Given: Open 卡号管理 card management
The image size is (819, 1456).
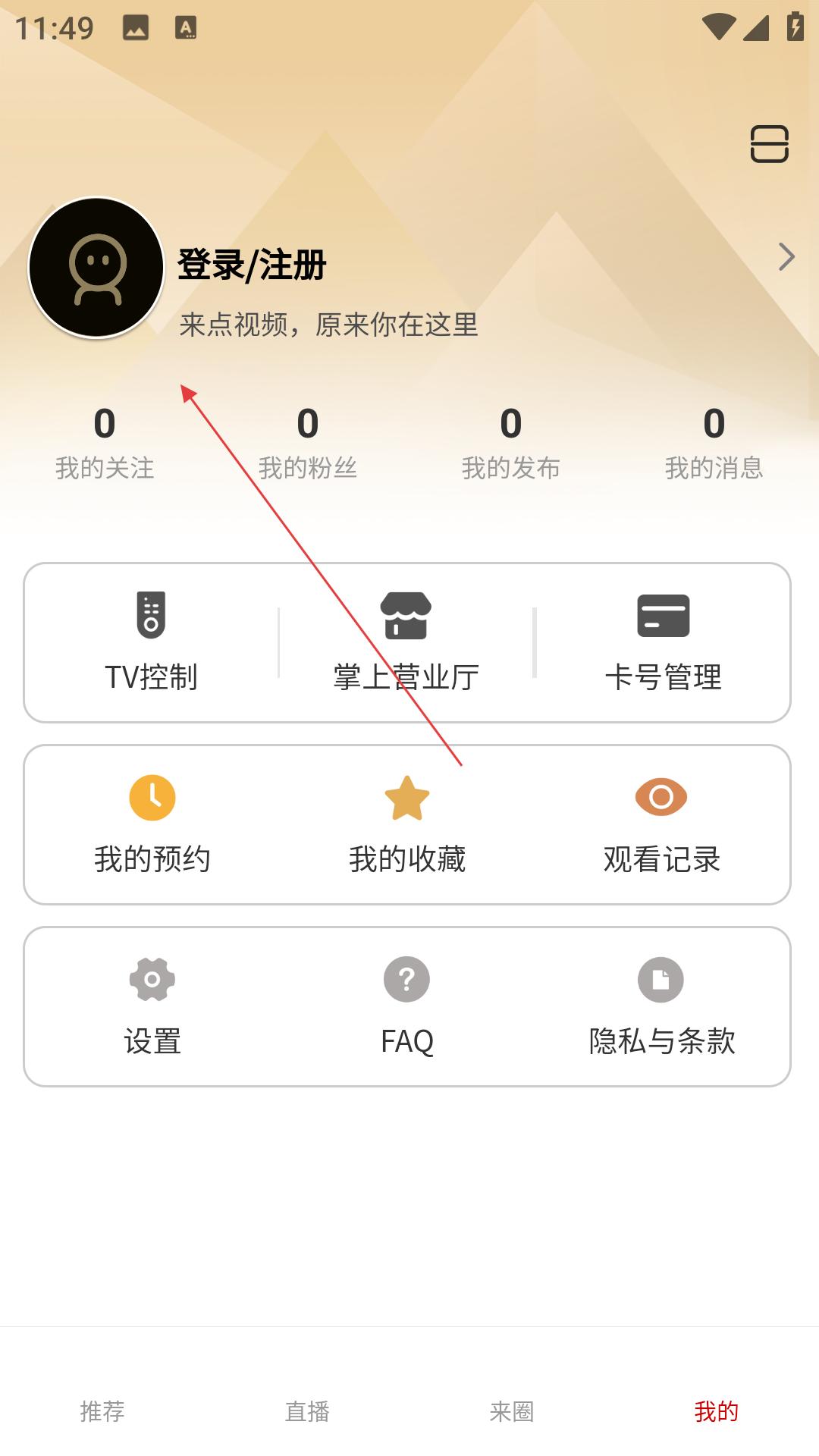Looking at the screenshot, I should click(663, 642).
